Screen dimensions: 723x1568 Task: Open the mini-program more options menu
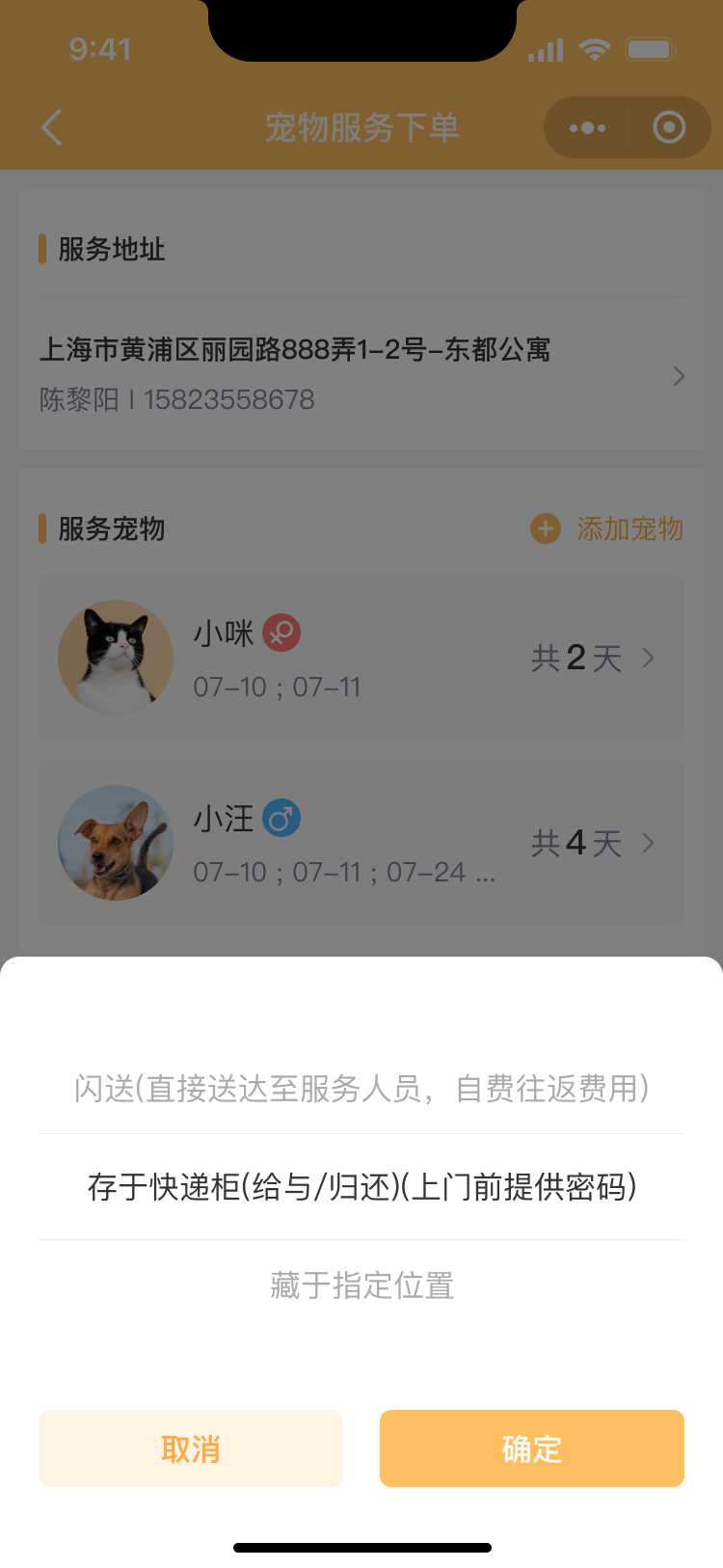click(x=587, y=127)
